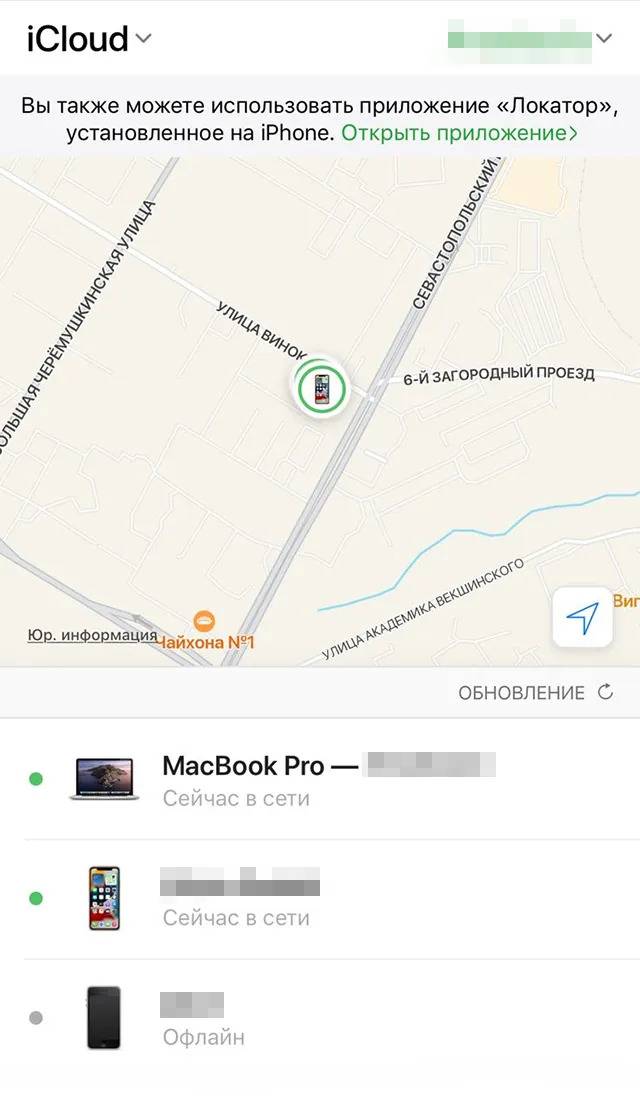
Task: Tap the phone device pin on the map
Action: 321,388
